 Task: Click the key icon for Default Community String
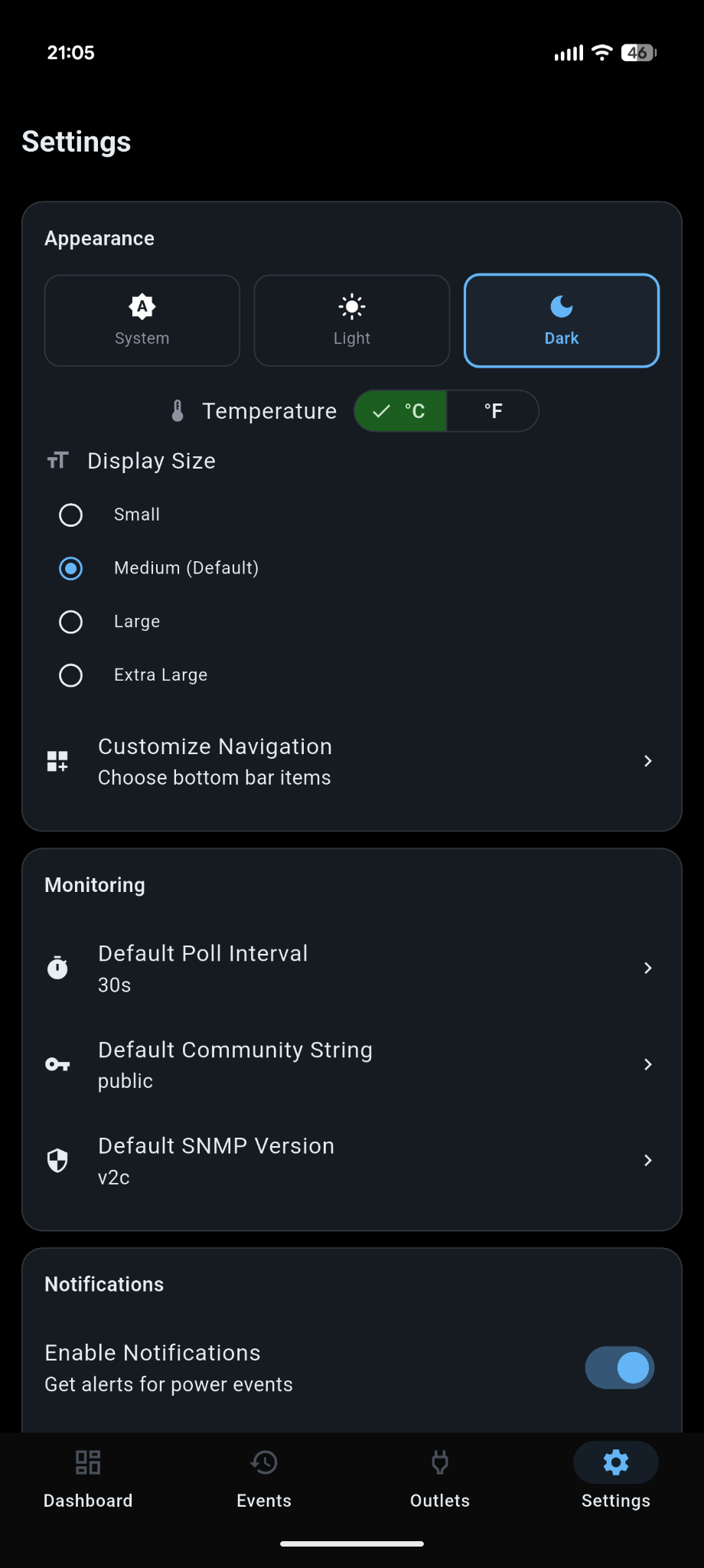pyautogui.click(x=57, y=1064)
